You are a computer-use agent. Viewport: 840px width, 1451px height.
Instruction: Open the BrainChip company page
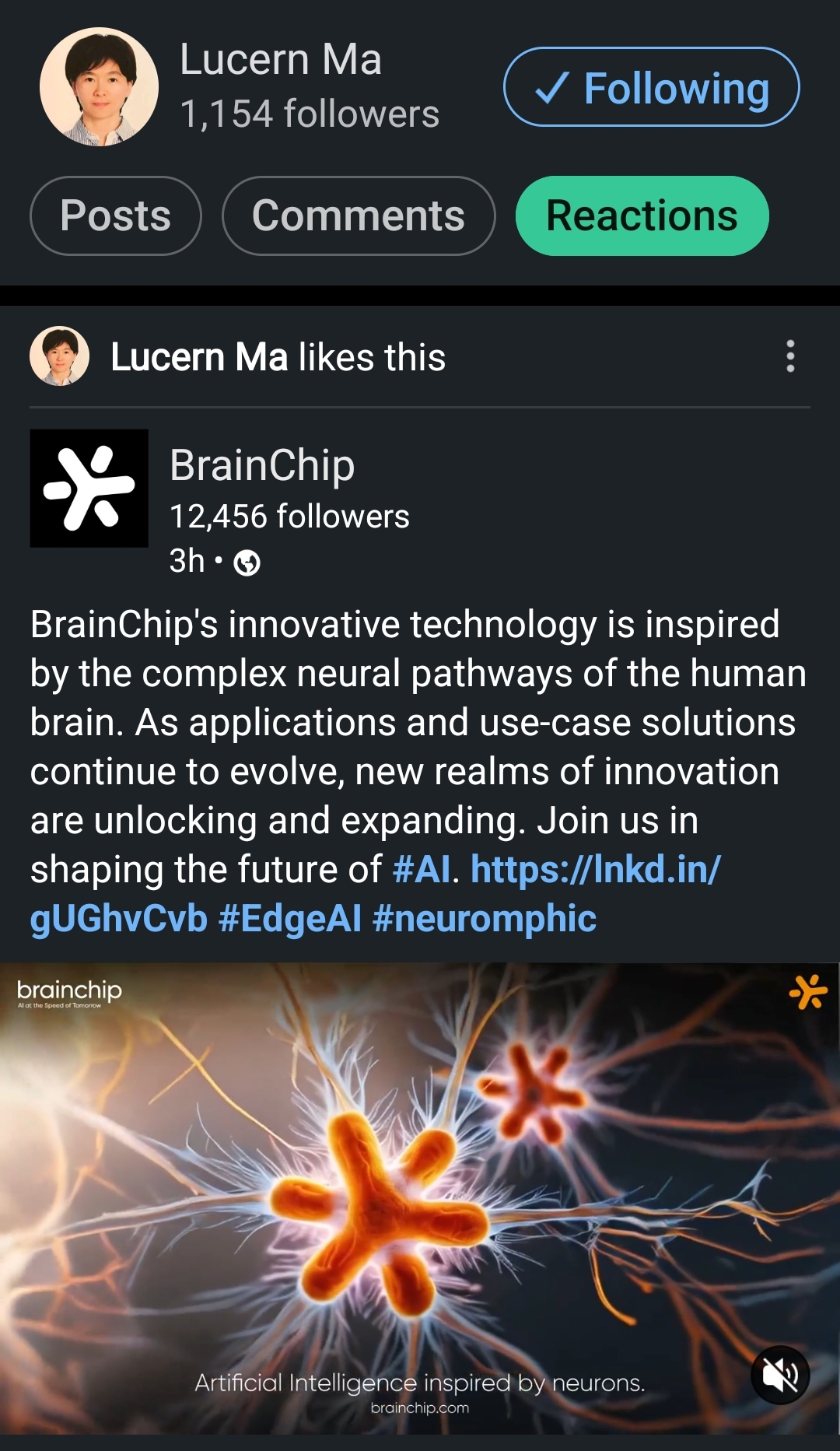[x=261, y=465]
